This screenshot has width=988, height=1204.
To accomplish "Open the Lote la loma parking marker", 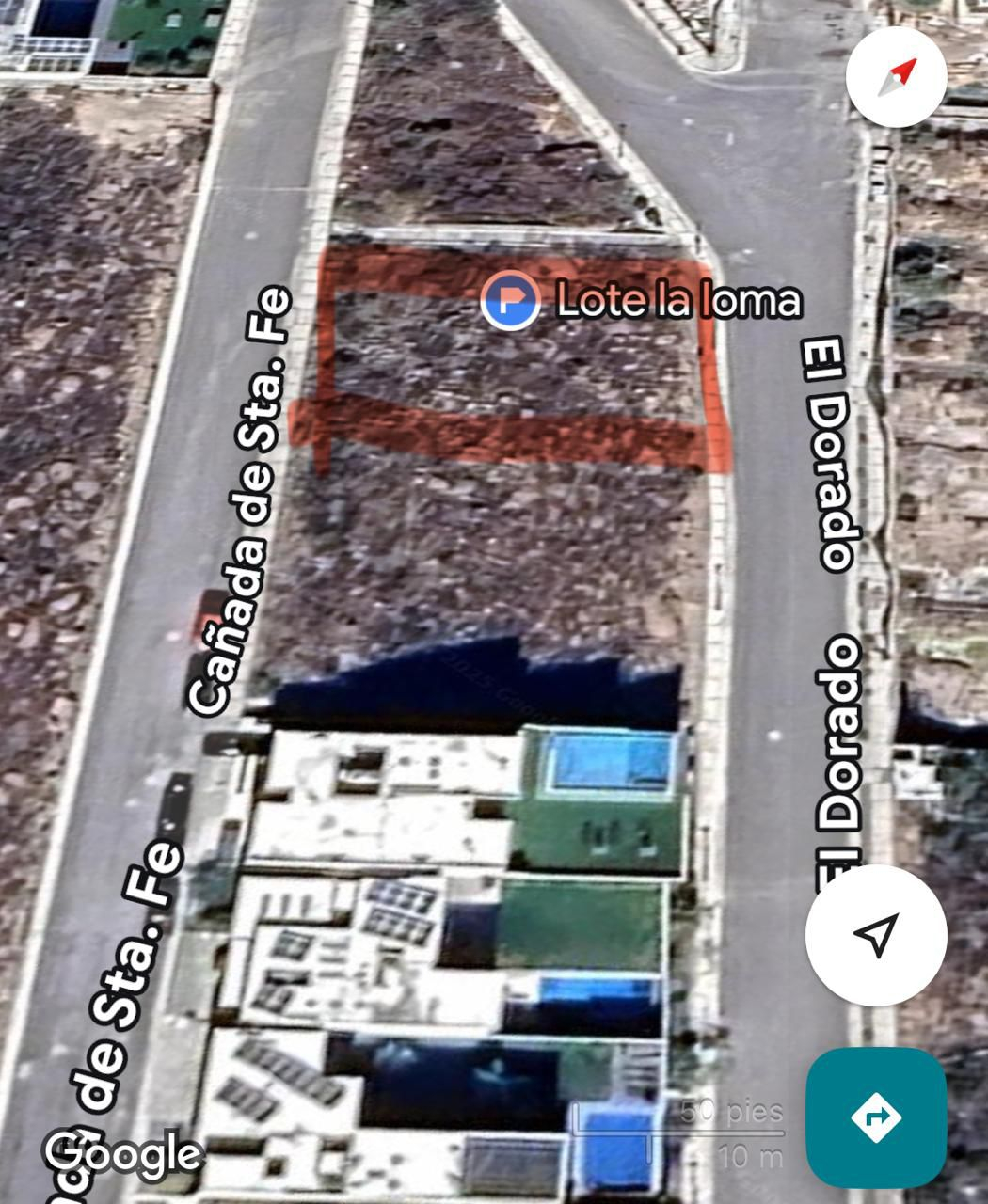I will pos(510,301).
